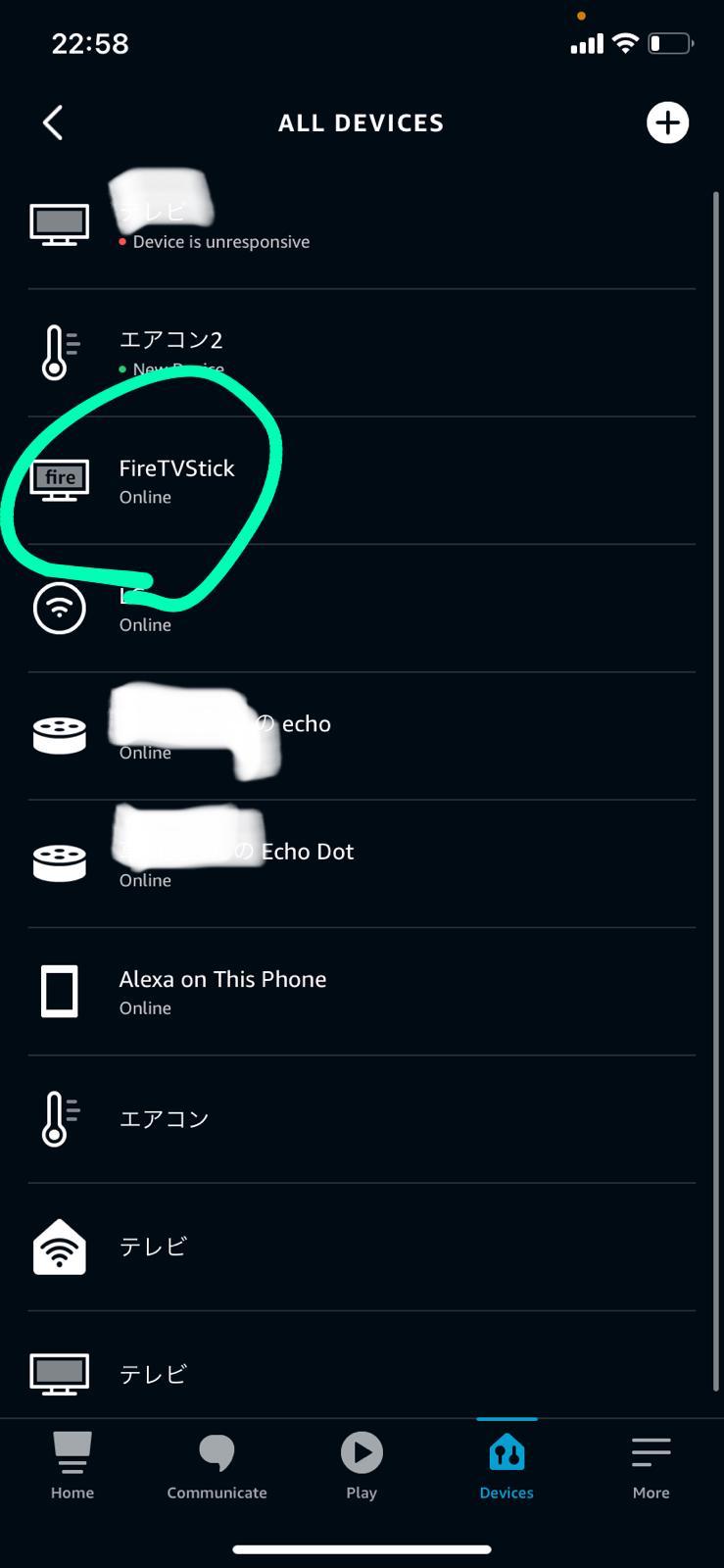Open Alexa on This Phone
724x1568 pixels.
[x=362, y=992]
